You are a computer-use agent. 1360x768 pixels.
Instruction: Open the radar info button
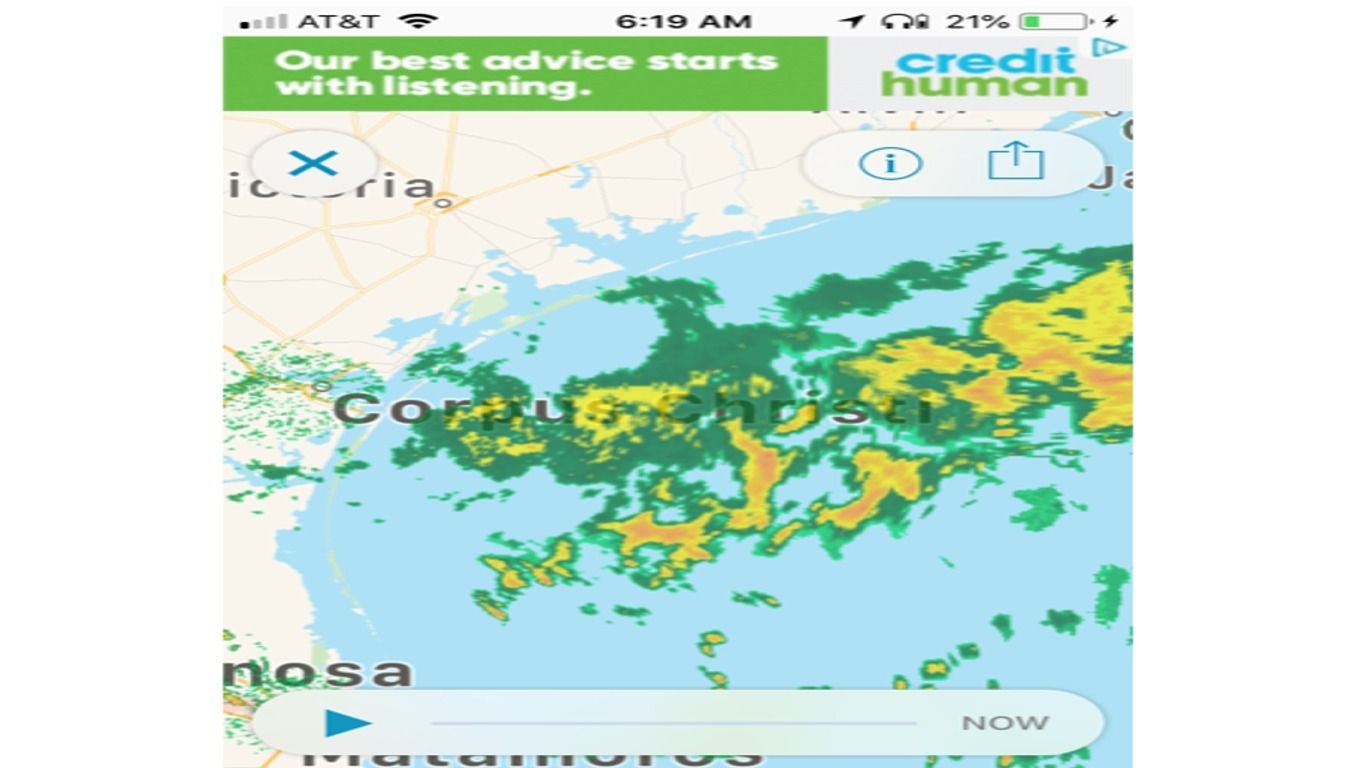tap(890, 163)
